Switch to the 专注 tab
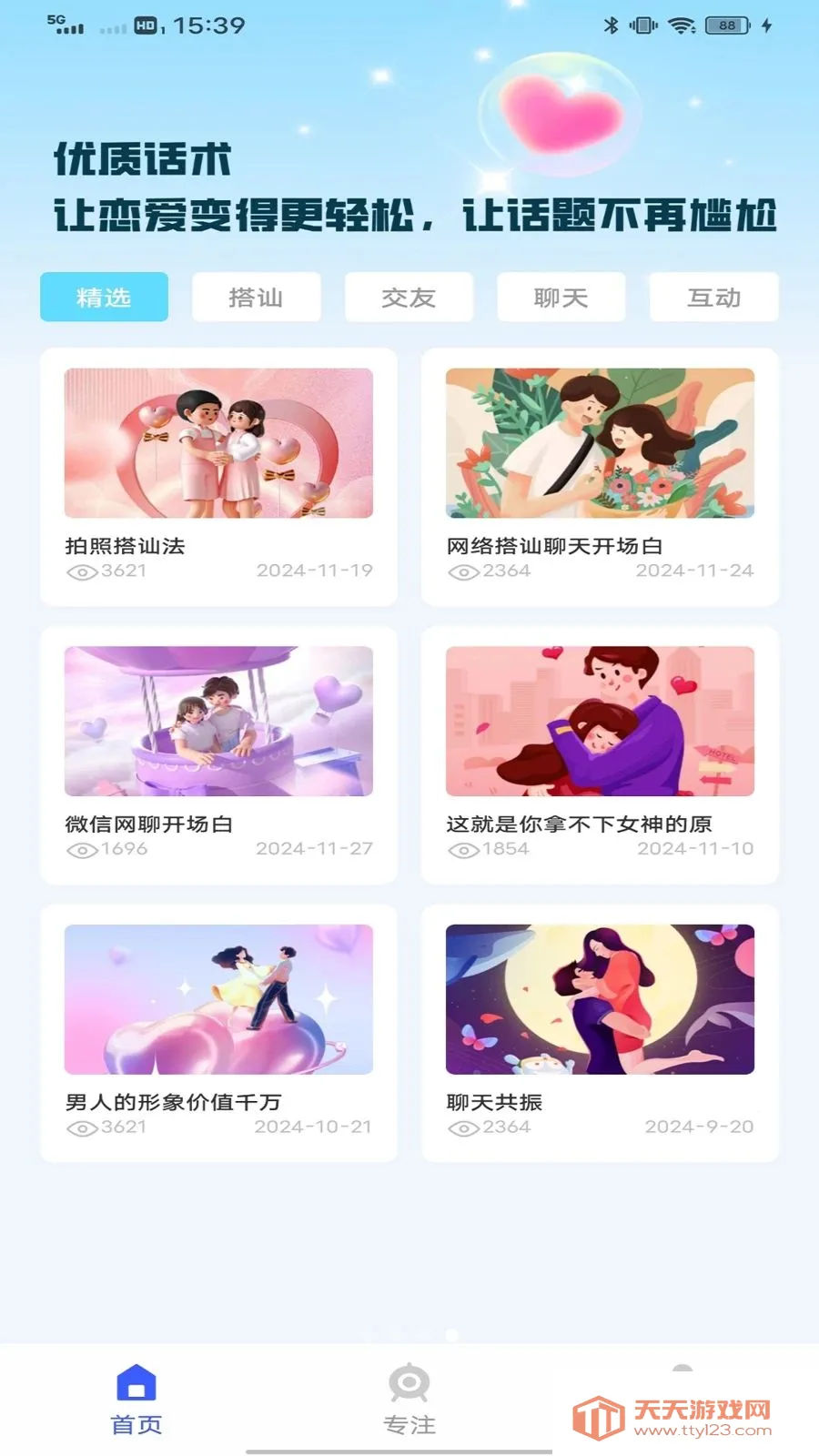The height and width of the screenshot is (1456, 819). click(409, 1400)
